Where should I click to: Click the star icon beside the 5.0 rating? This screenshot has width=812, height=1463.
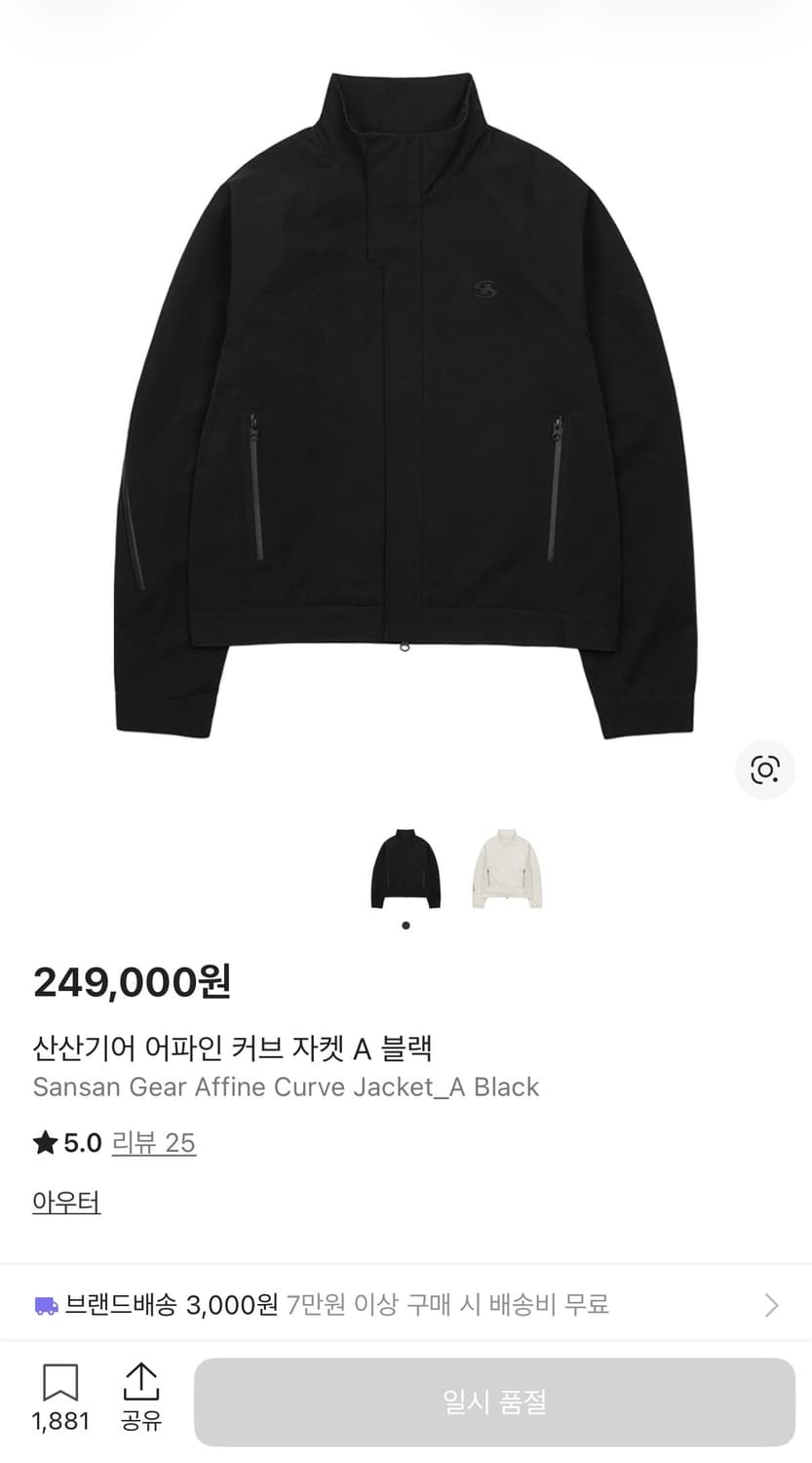pyautogui.click(x=44, y=1141)
